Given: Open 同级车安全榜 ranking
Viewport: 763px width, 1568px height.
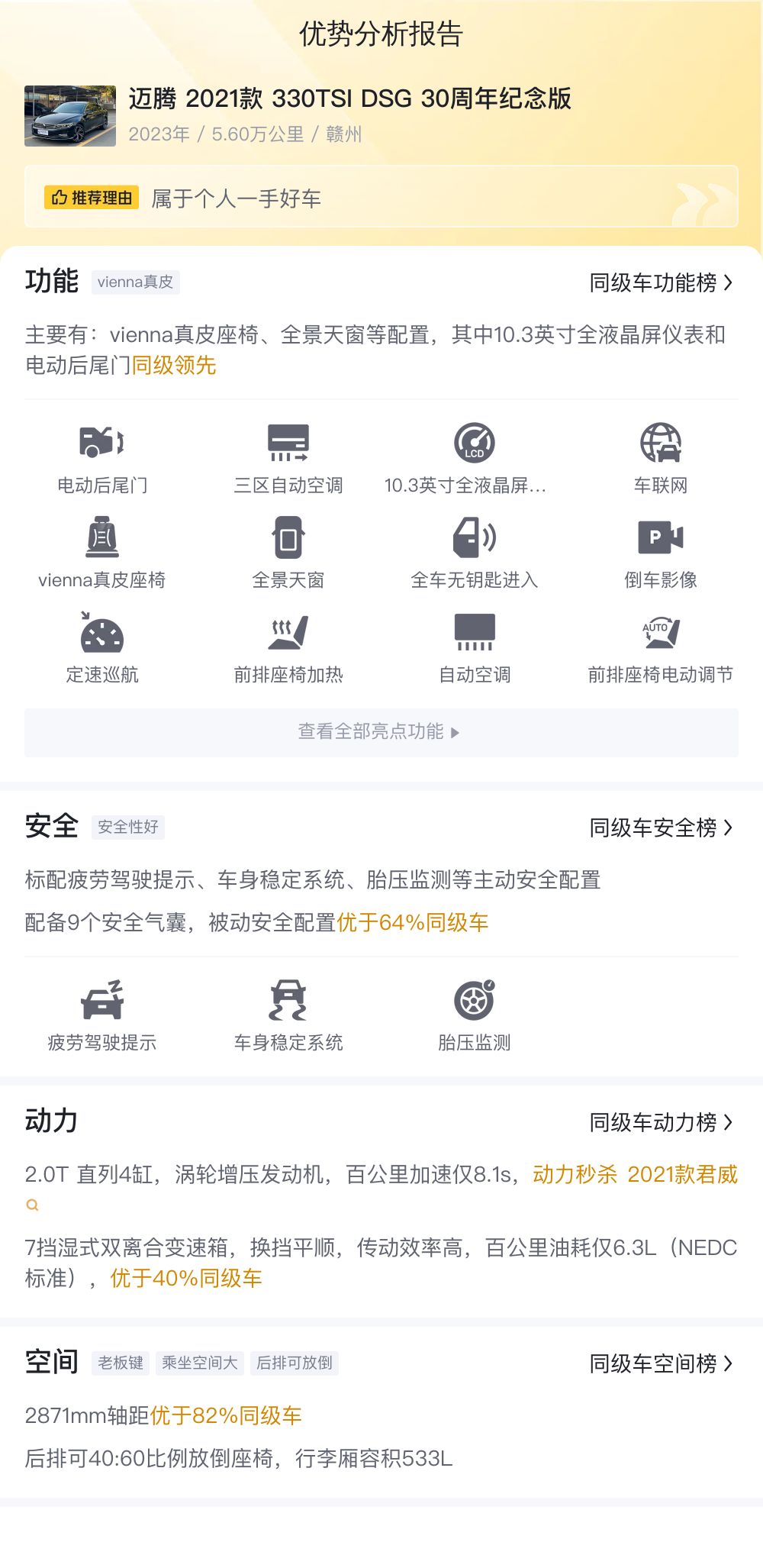Looking at the screenshot, I should tap(661, 828).
